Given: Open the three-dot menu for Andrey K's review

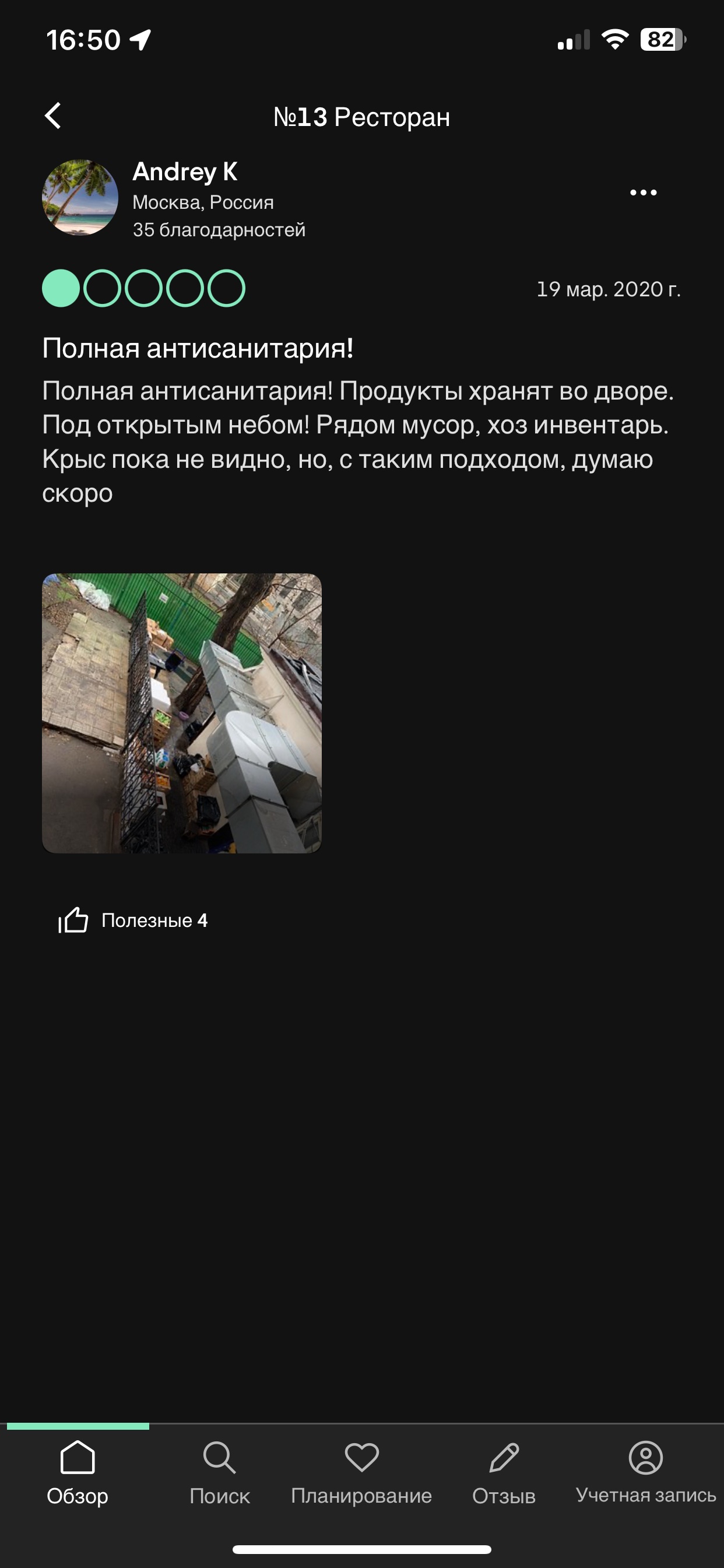Looking at the screenshot, I should [643, 192].
